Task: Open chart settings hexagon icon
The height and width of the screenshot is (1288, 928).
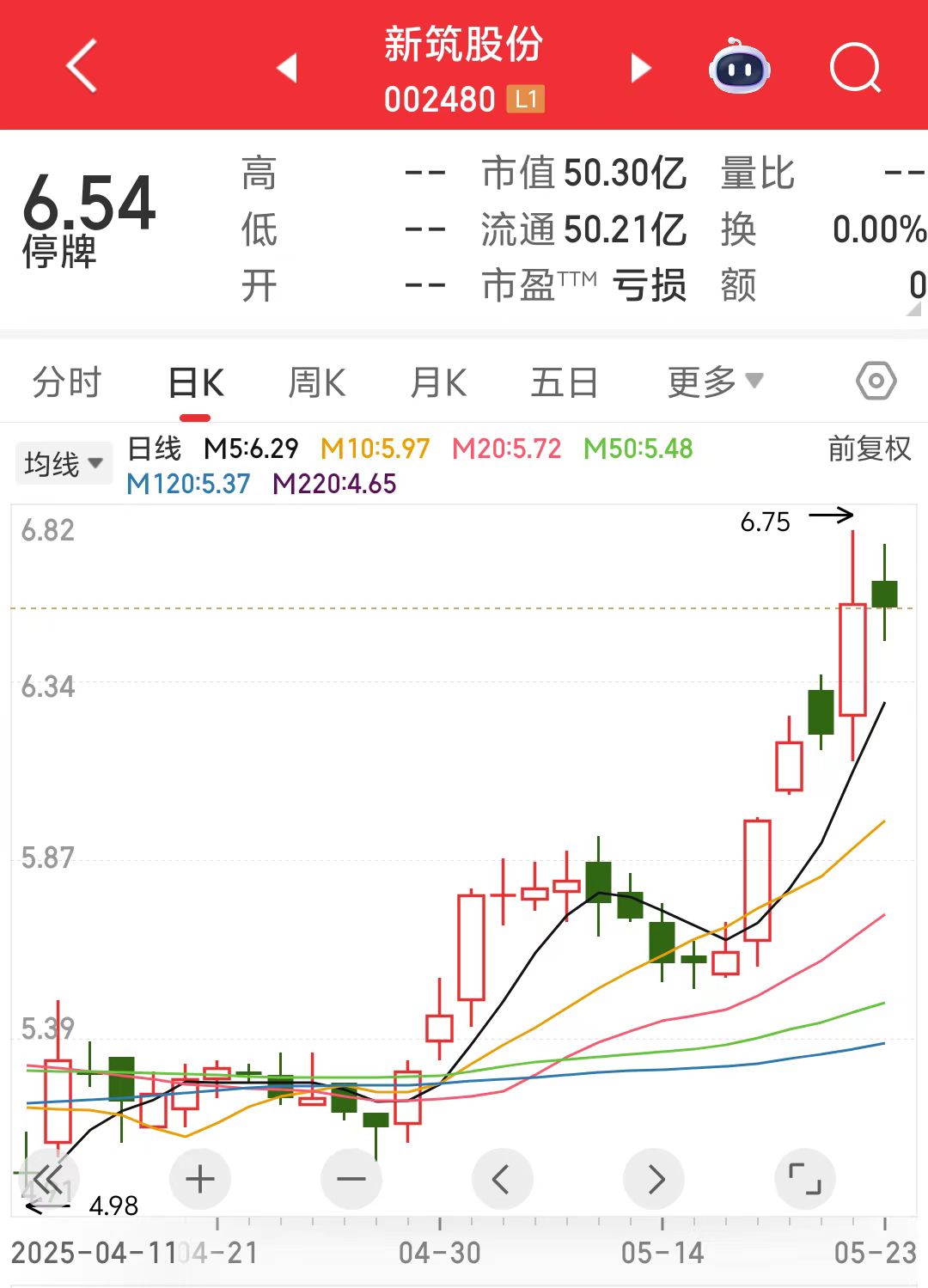Action: 876,381
